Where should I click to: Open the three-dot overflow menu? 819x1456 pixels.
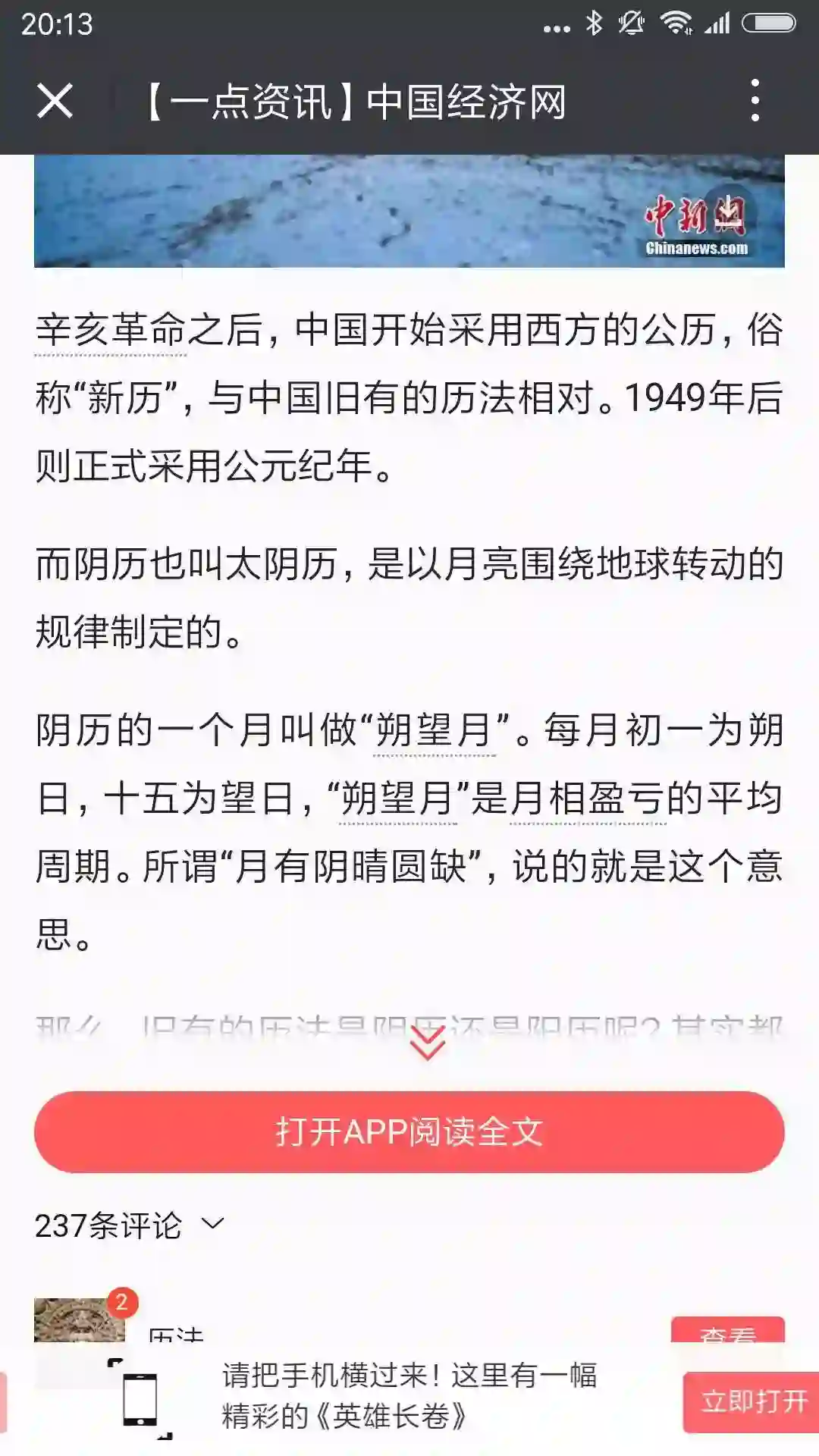pos(755,100)
